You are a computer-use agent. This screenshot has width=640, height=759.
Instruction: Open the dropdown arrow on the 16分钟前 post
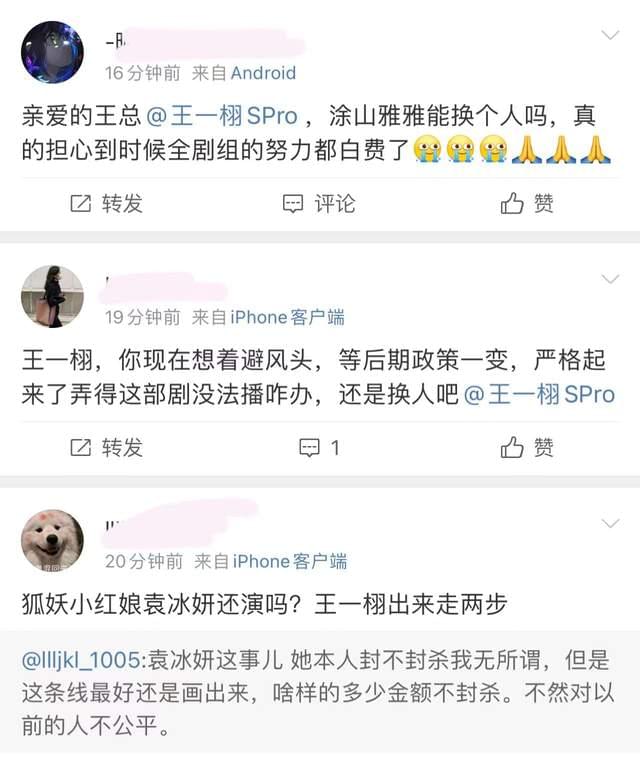(x=610, y=36)
